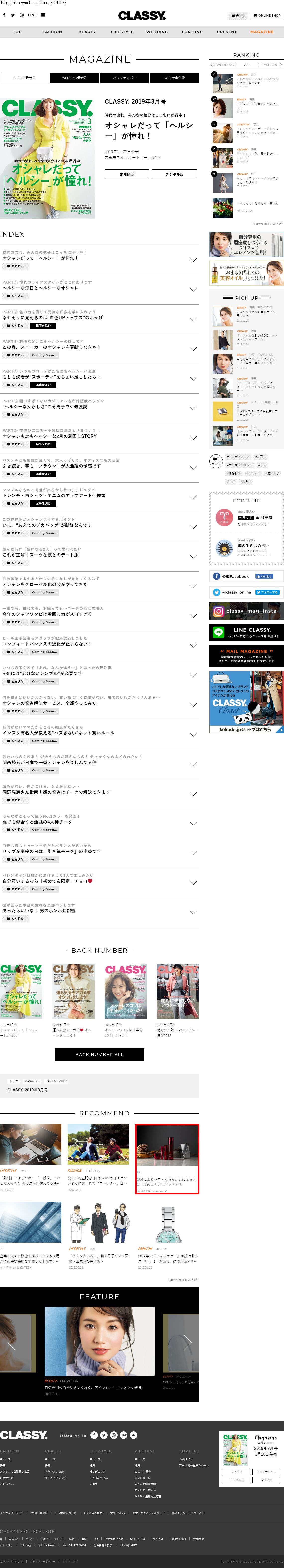
Task: Show previous slide in FEATURE carousel
Action: click(11, 1343)
